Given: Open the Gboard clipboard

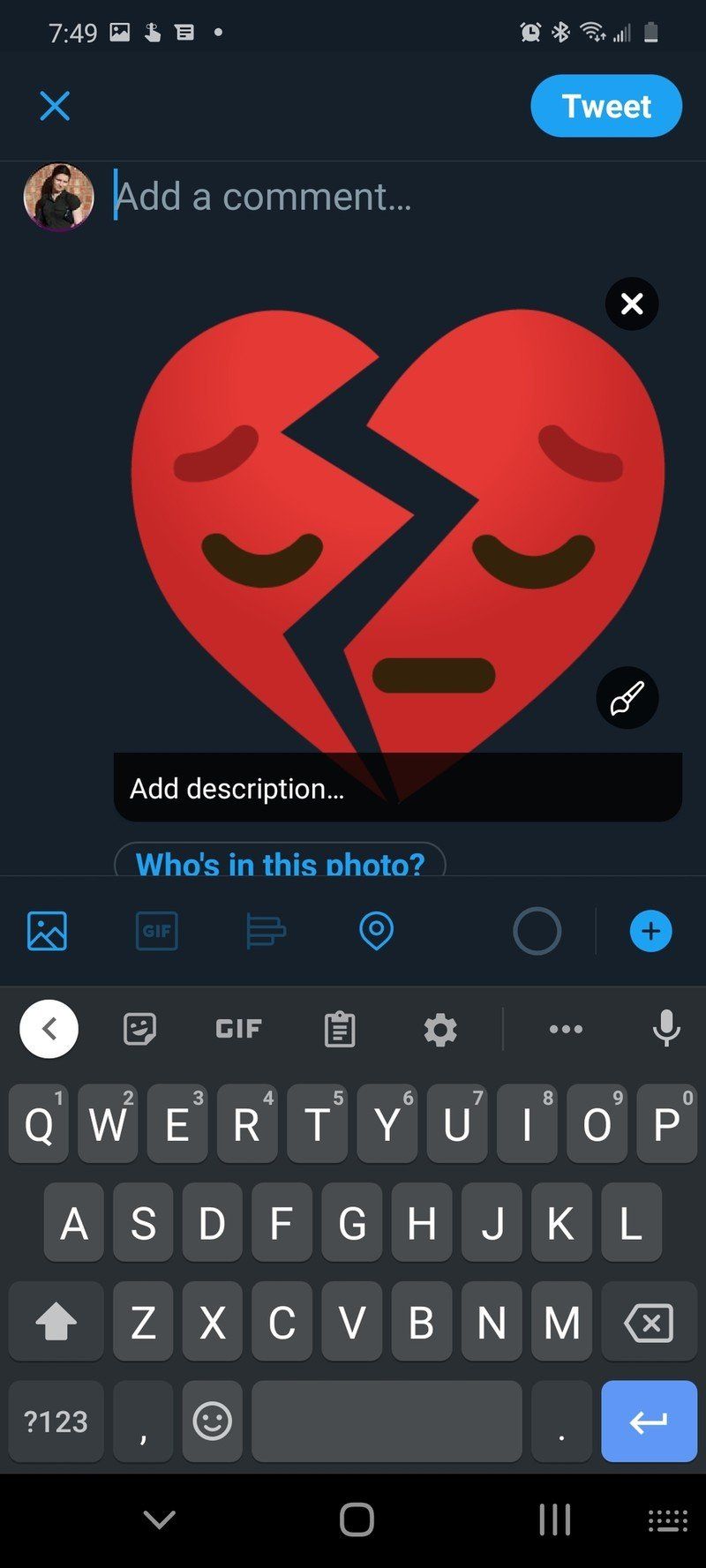Looking at the screenshot, I should tap(338, 1029).
